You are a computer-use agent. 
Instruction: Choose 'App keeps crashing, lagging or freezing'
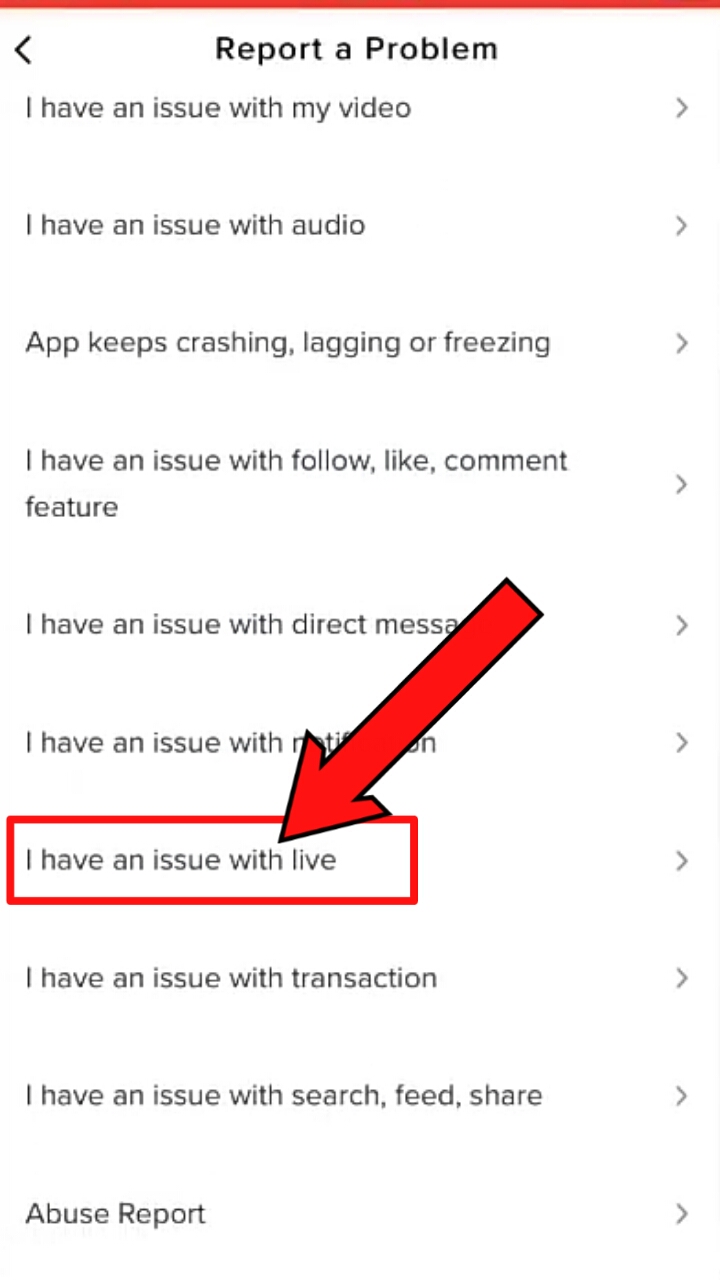point(288,343)
